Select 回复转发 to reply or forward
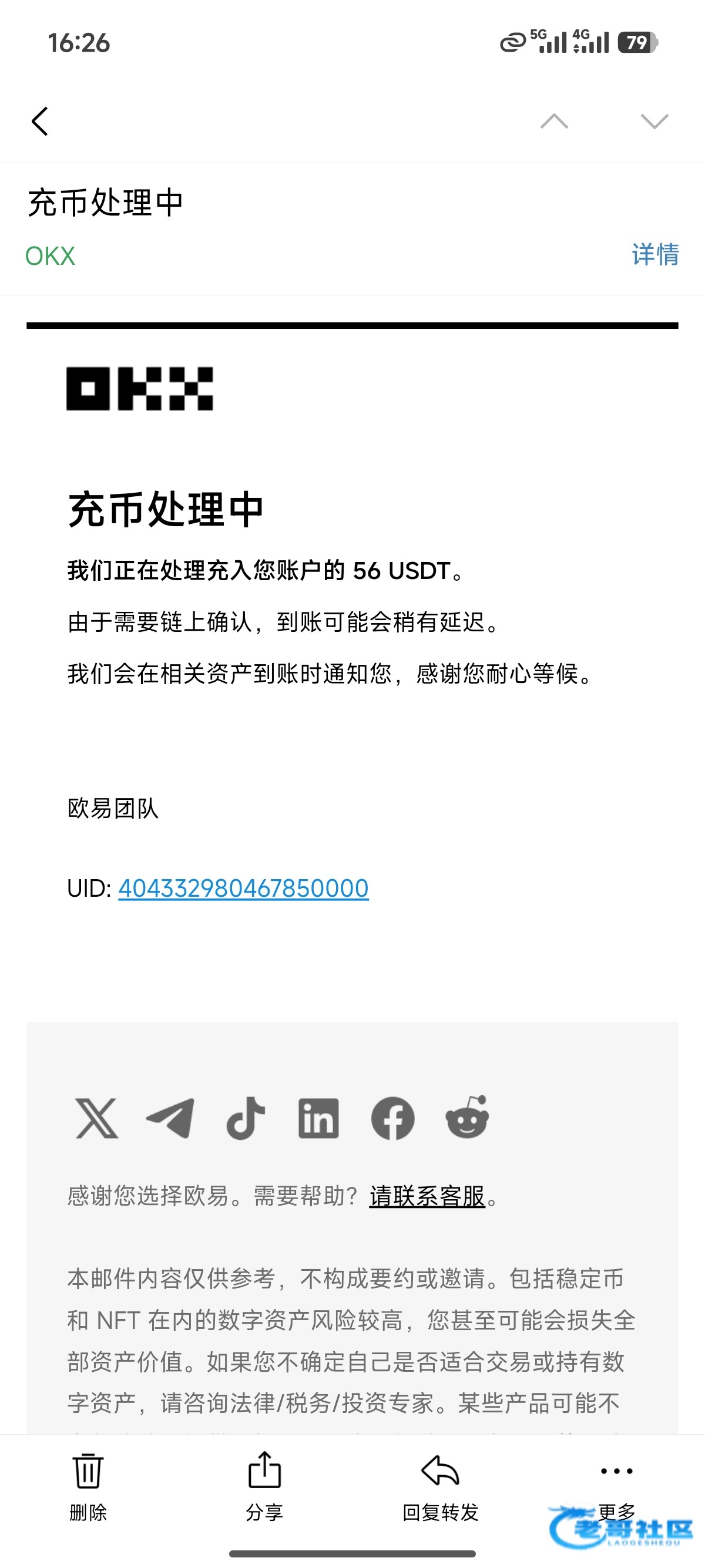This screenshot has width=705, height=1568. [x=440, y=1485]
